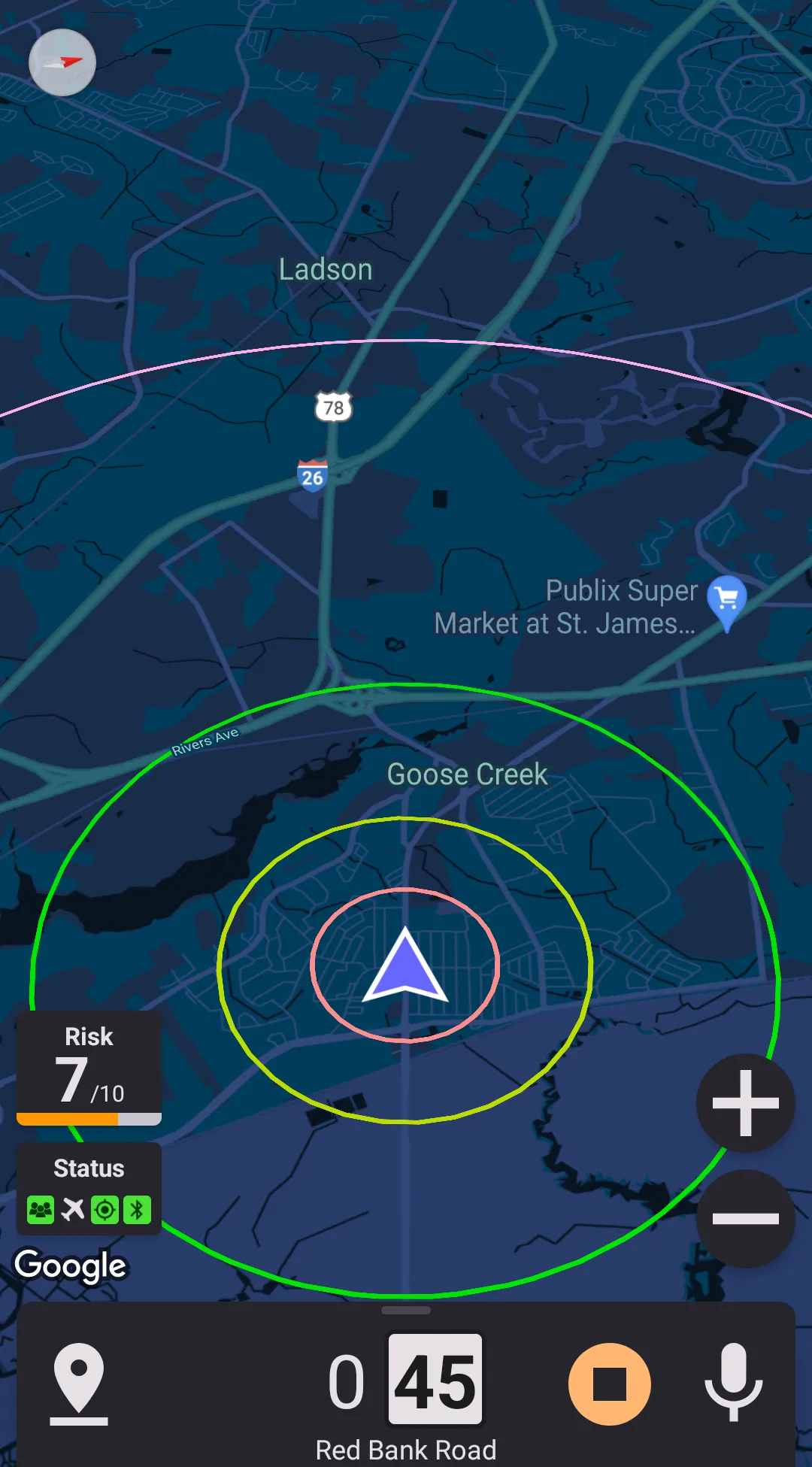
Task: Open the Risk 7/10 panel
Action: click(89, 1068)
